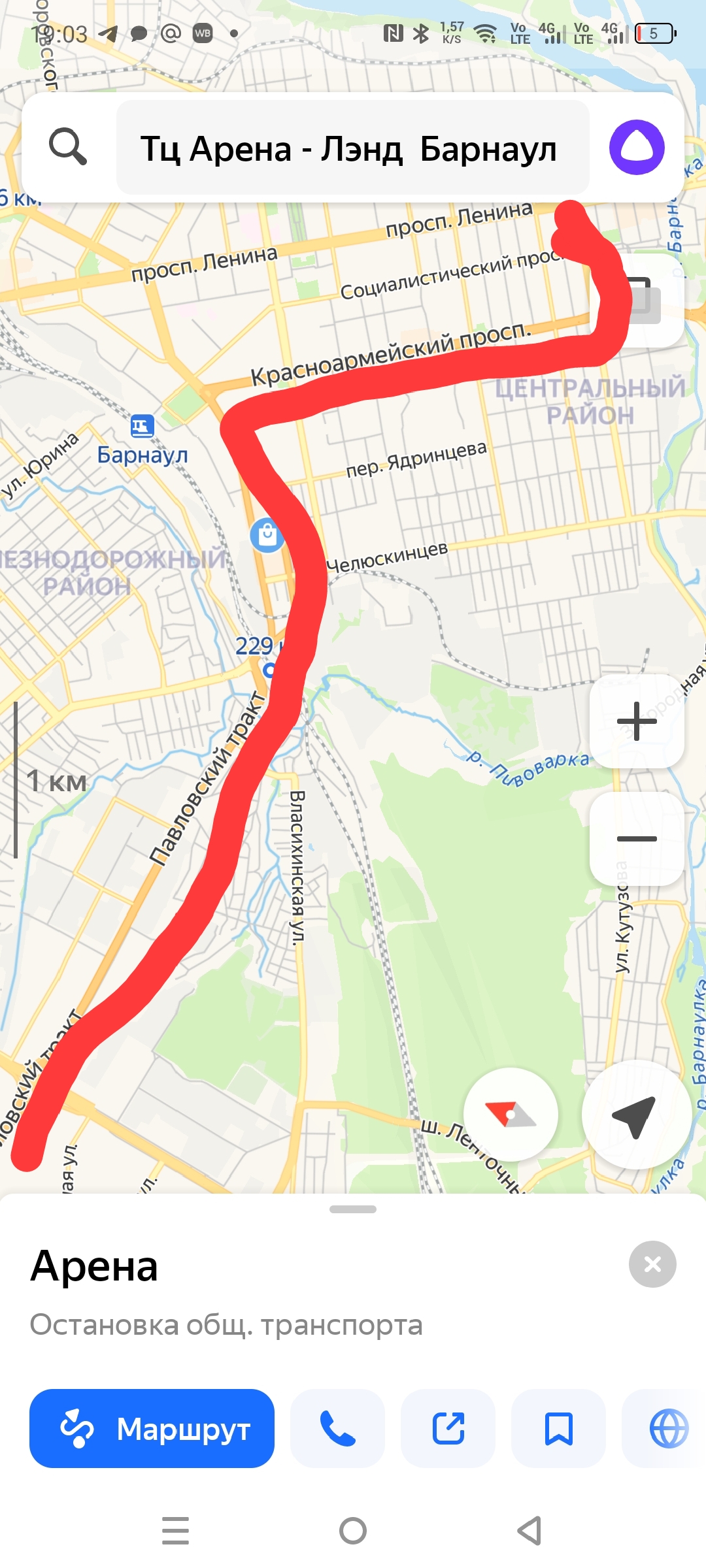Zoom in the map with plus
Viewport: 706px width, 1568px height.
click(636, 721)
